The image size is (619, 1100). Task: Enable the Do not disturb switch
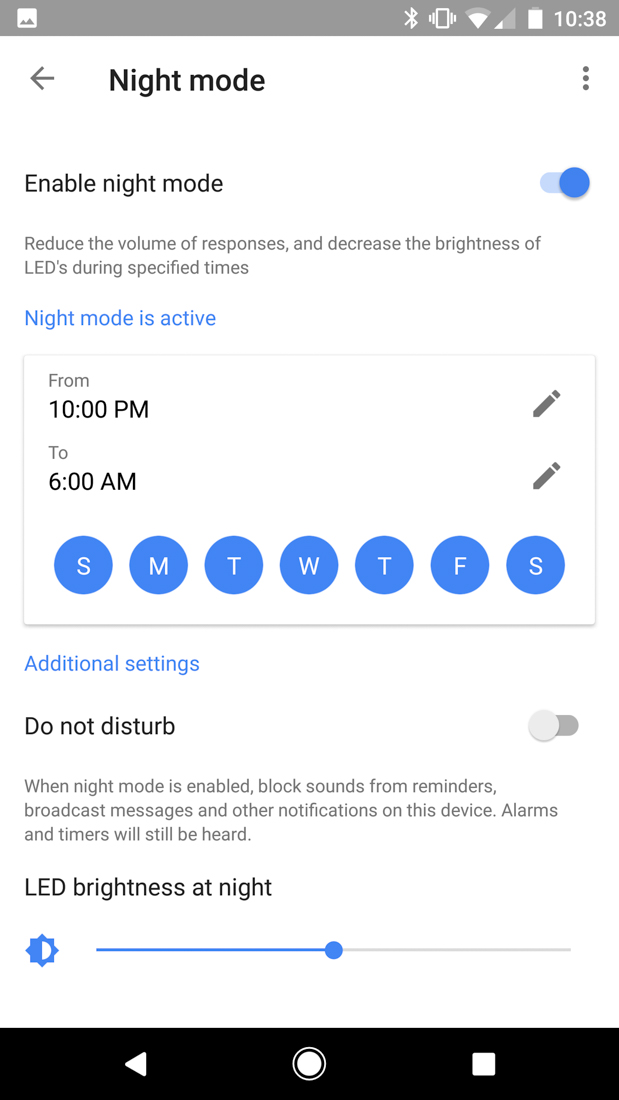tap(554, 726)
